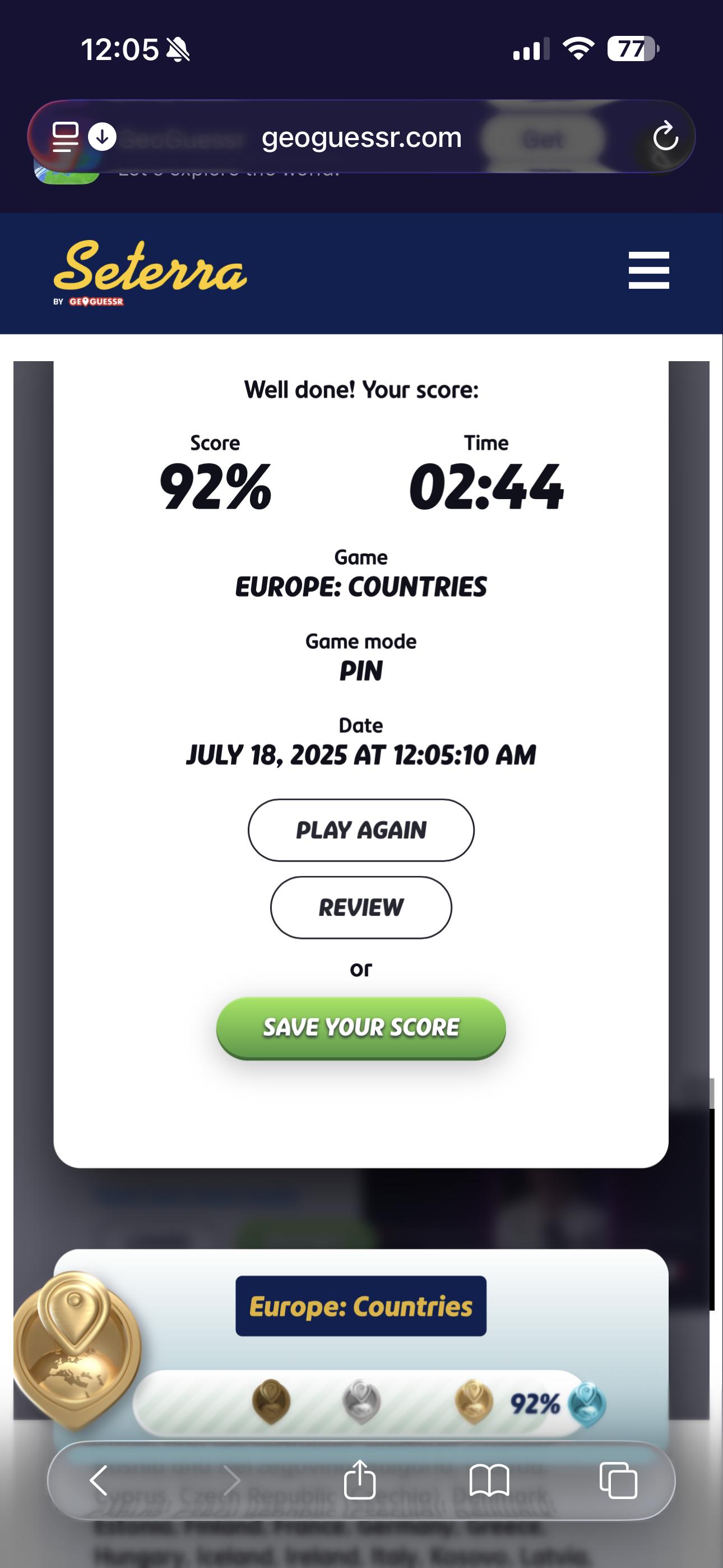Reload the page in Safari

click(665, 136)
